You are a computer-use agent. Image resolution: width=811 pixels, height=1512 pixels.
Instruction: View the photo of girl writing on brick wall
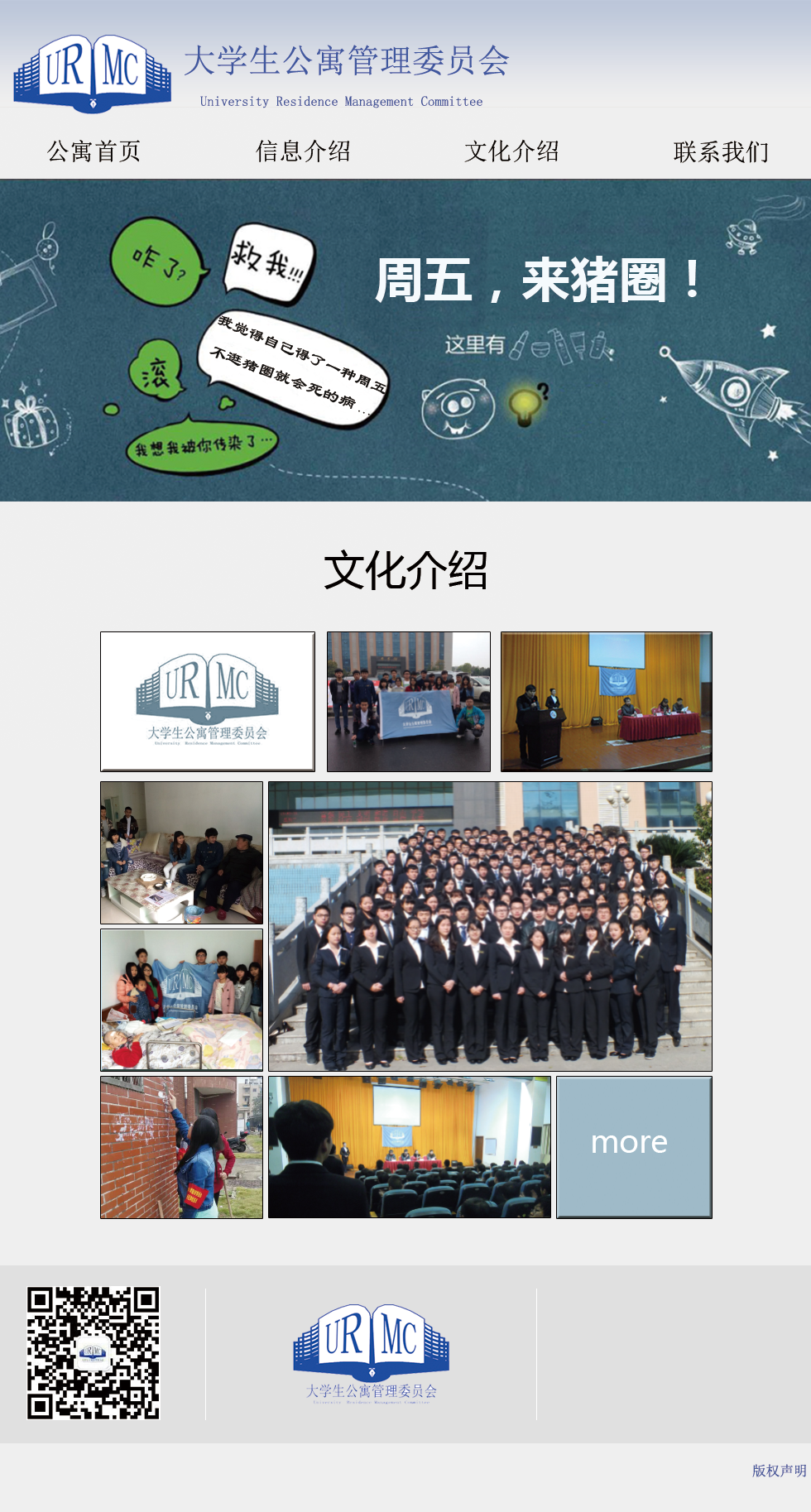click(x=181, y=1147)
